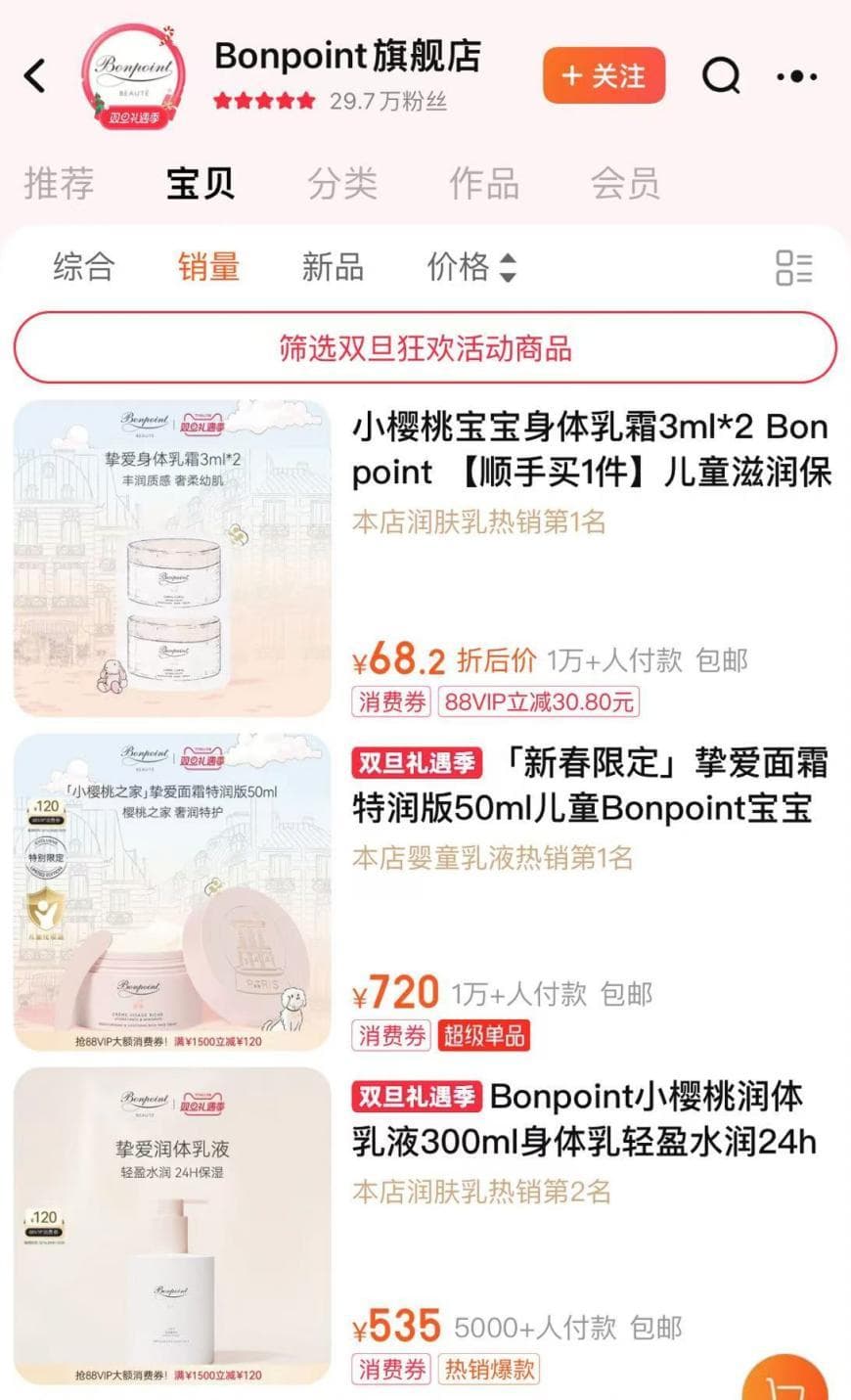Image resolution: width=851 pixels, height=1400 pixels.
Task: Toggle the list layout view icon
Action: tap(793, 267)
